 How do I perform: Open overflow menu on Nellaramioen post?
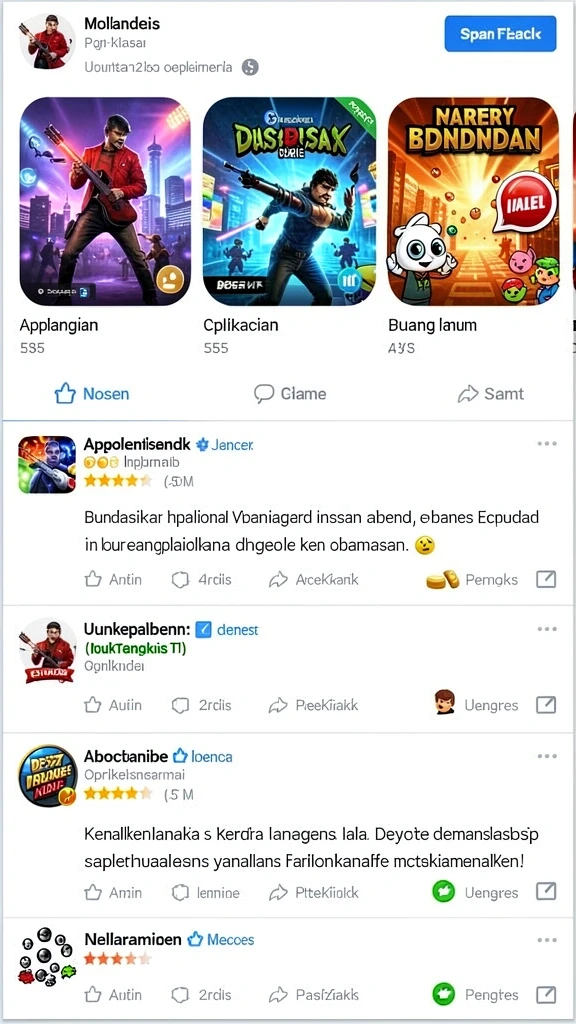coord(547,940)
